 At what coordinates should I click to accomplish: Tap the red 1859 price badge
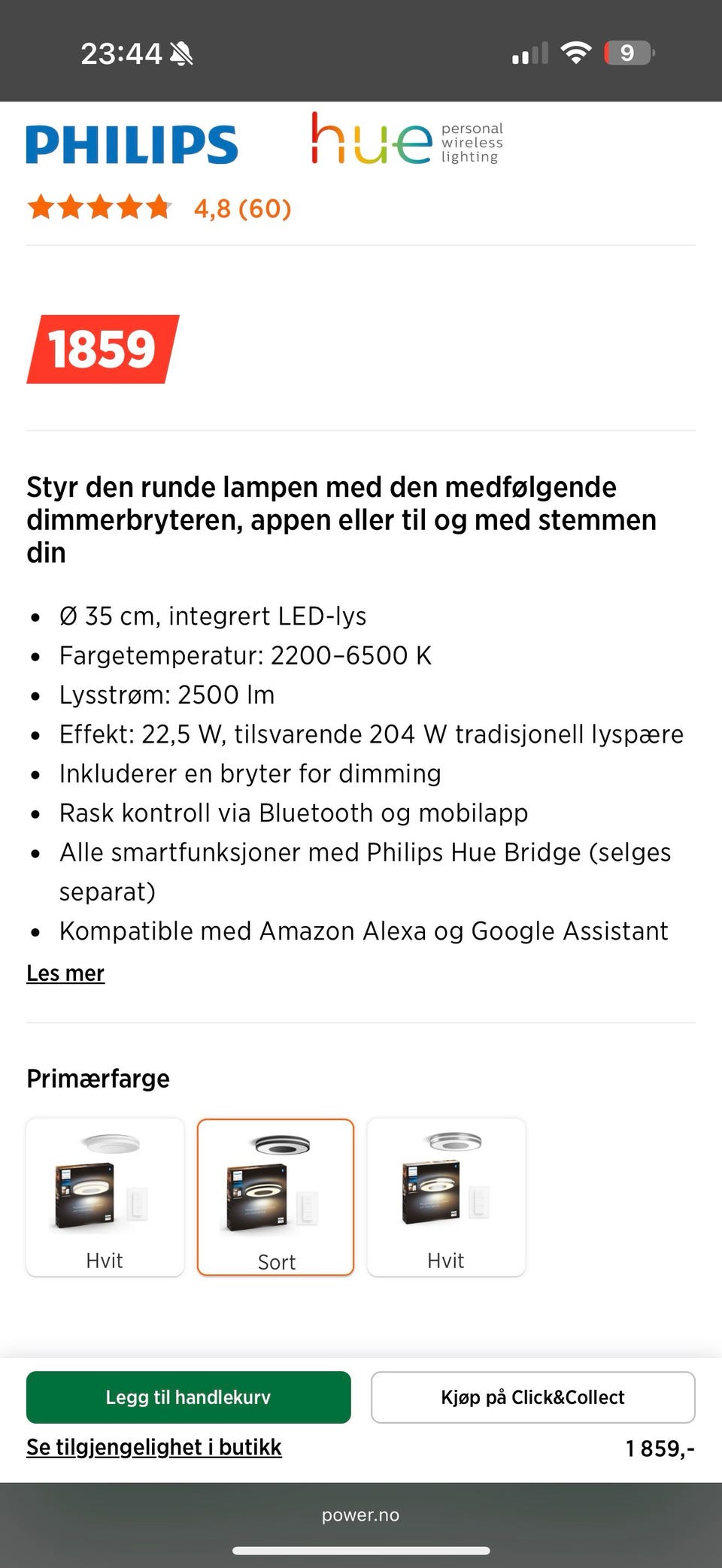coord(102,350)
